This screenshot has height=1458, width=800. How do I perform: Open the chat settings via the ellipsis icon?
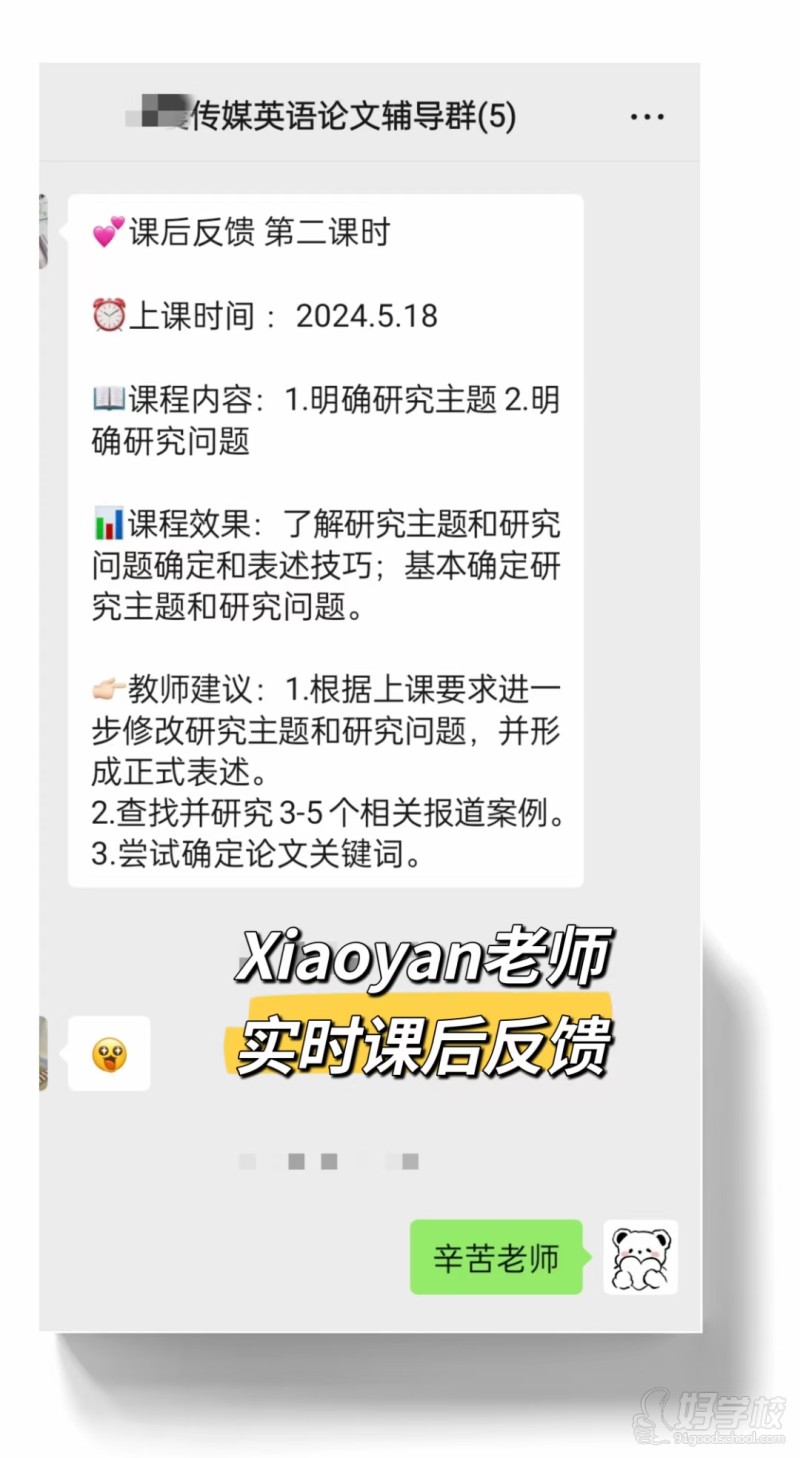(646, 116)
